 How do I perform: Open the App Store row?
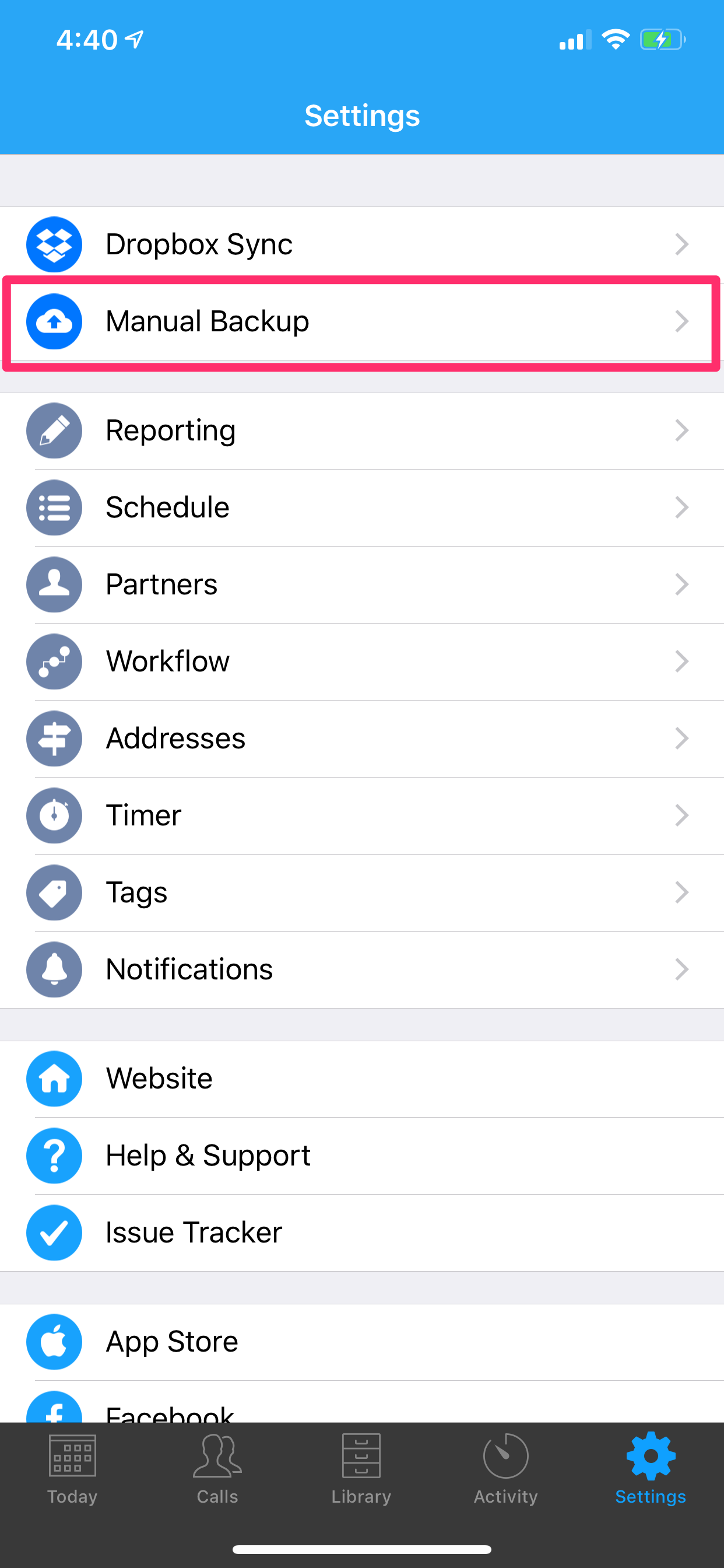[x=362, y=1342]
